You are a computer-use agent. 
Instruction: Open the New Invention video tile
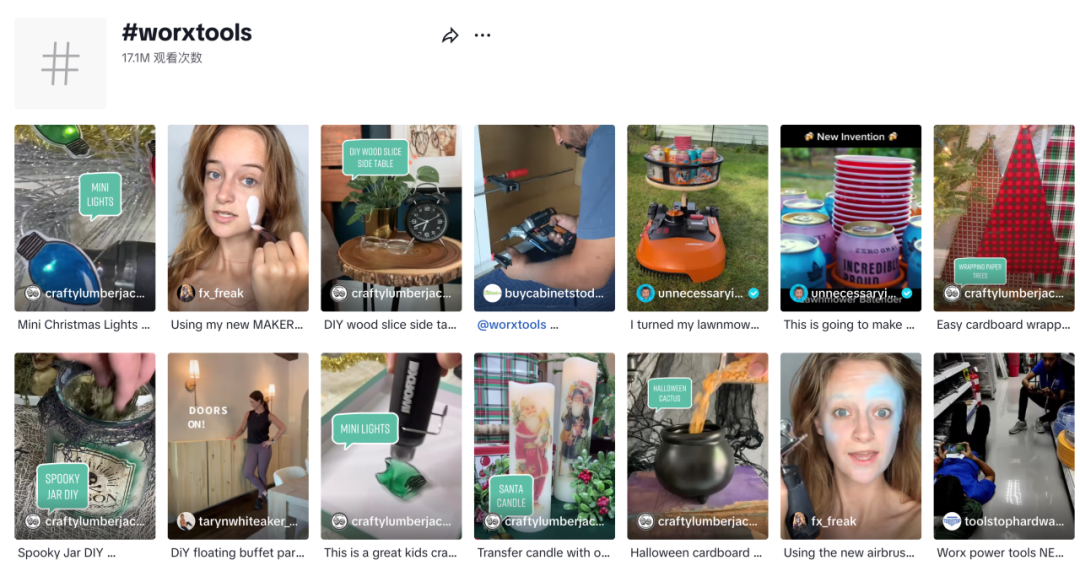coord(850,217)
